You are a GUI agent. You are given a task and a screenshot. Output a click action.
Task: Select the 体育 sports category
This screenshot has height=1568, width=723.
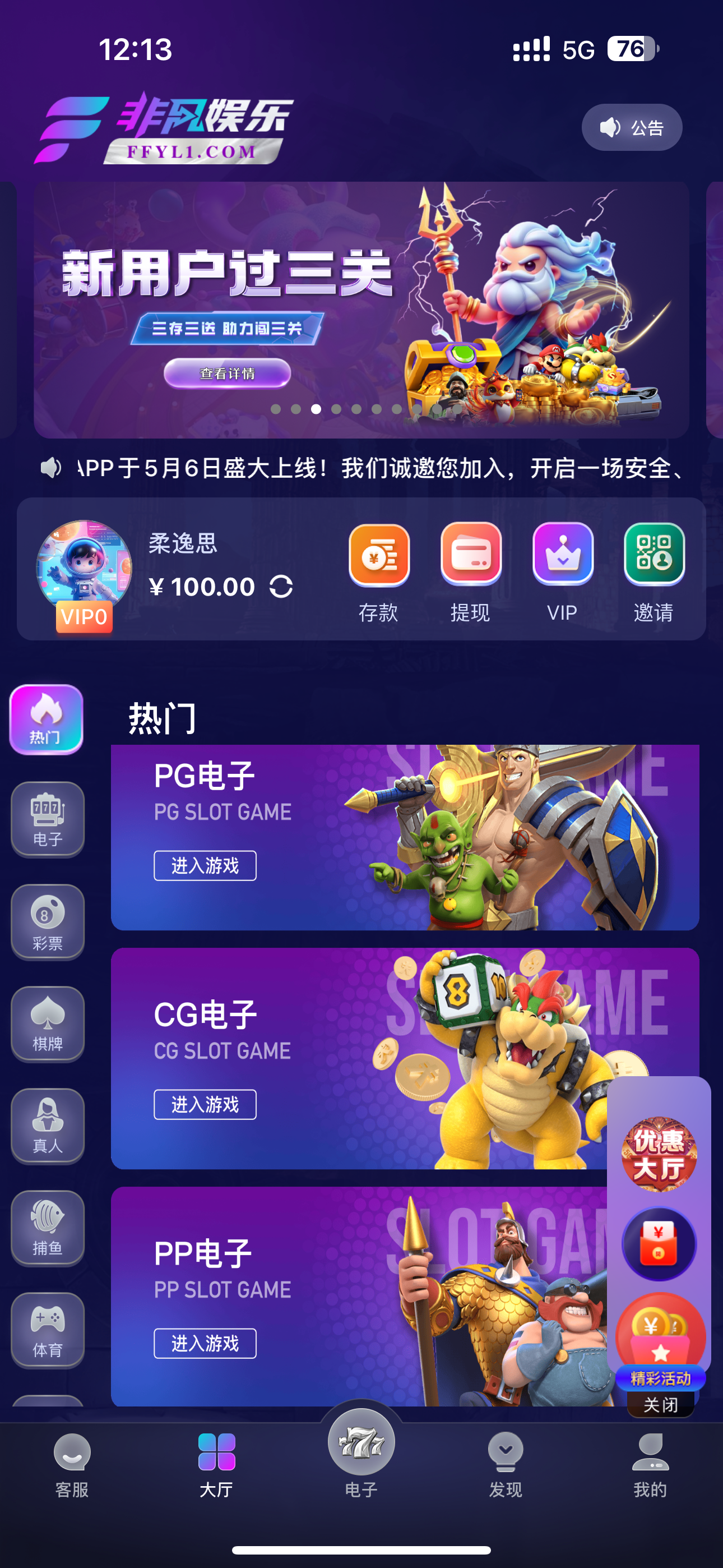tap(48, 1331)
